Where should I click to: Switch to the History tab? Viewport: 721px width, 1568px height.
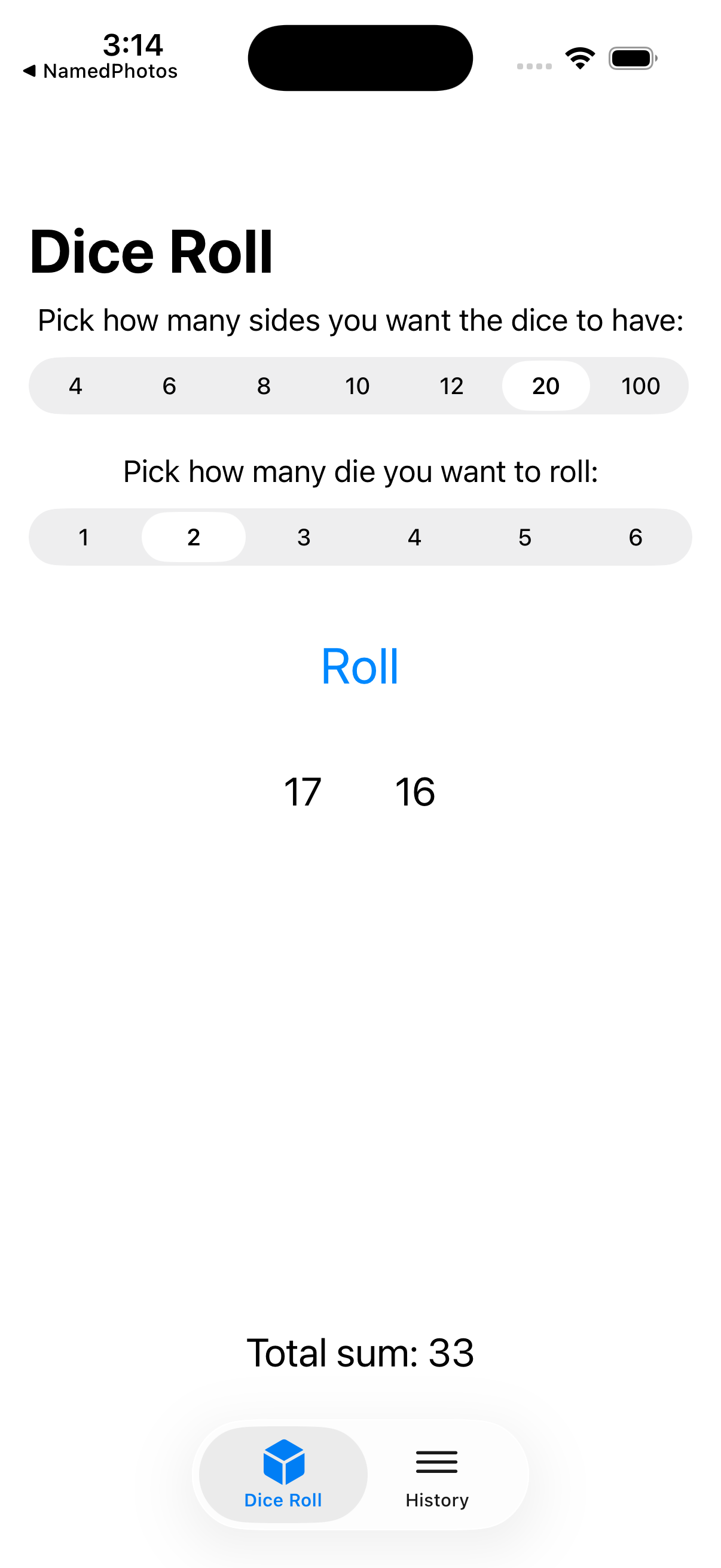pos(437,1479)
